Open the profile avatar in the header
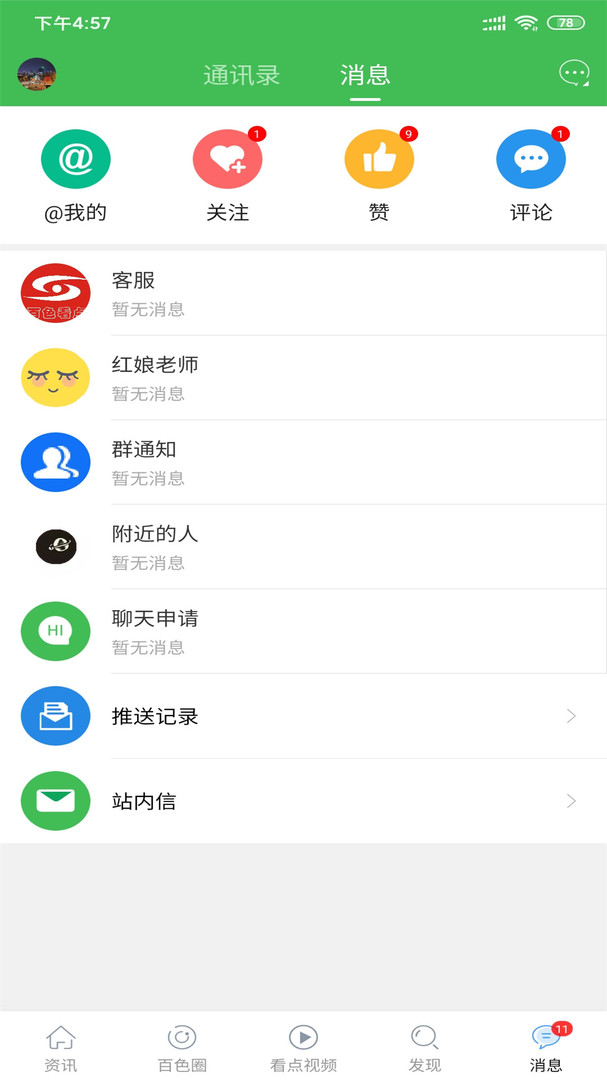Screen dimensions: 607x1080 [37, 74]
